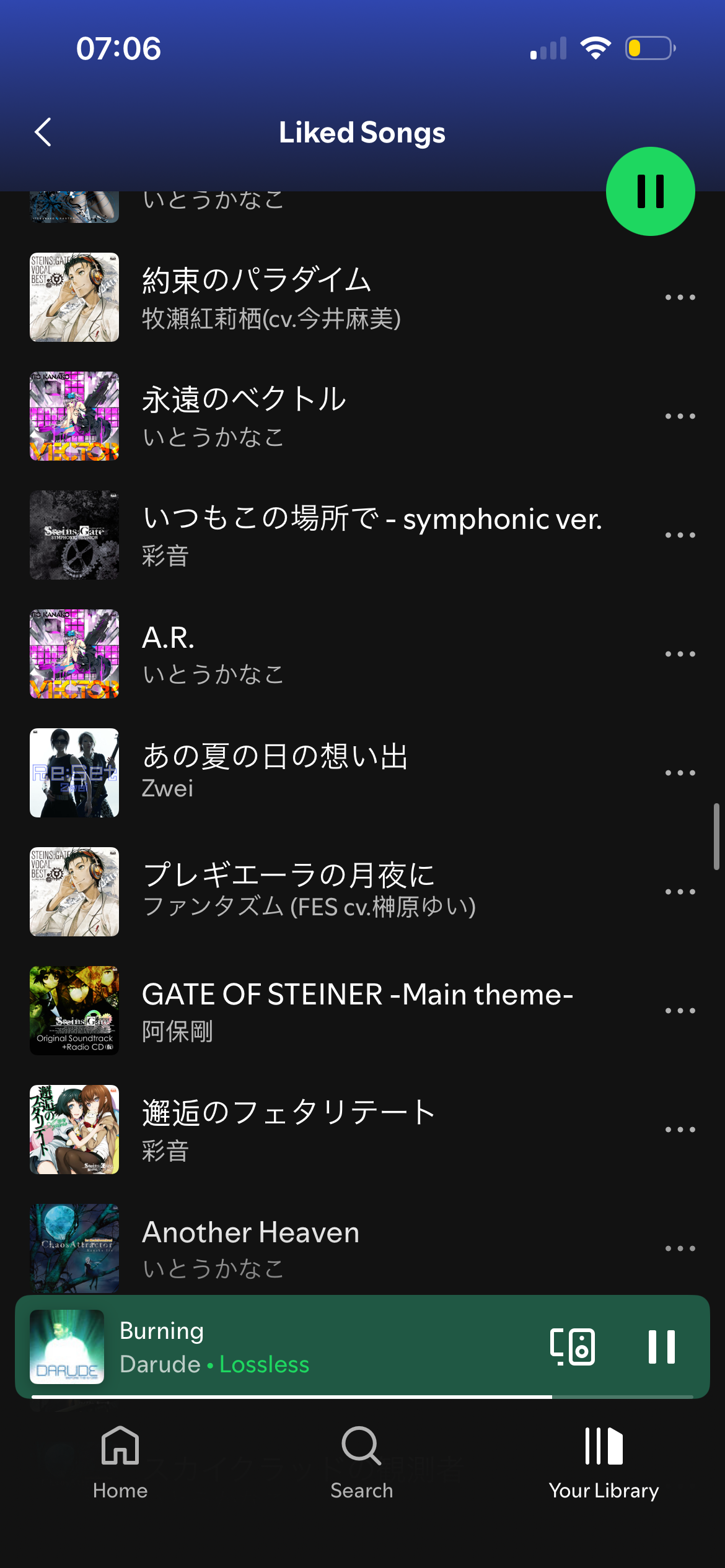Pause Liked Songs with the green button
Image resolution: width=725 pixels, height=1568 pixels.
[650, 191]
